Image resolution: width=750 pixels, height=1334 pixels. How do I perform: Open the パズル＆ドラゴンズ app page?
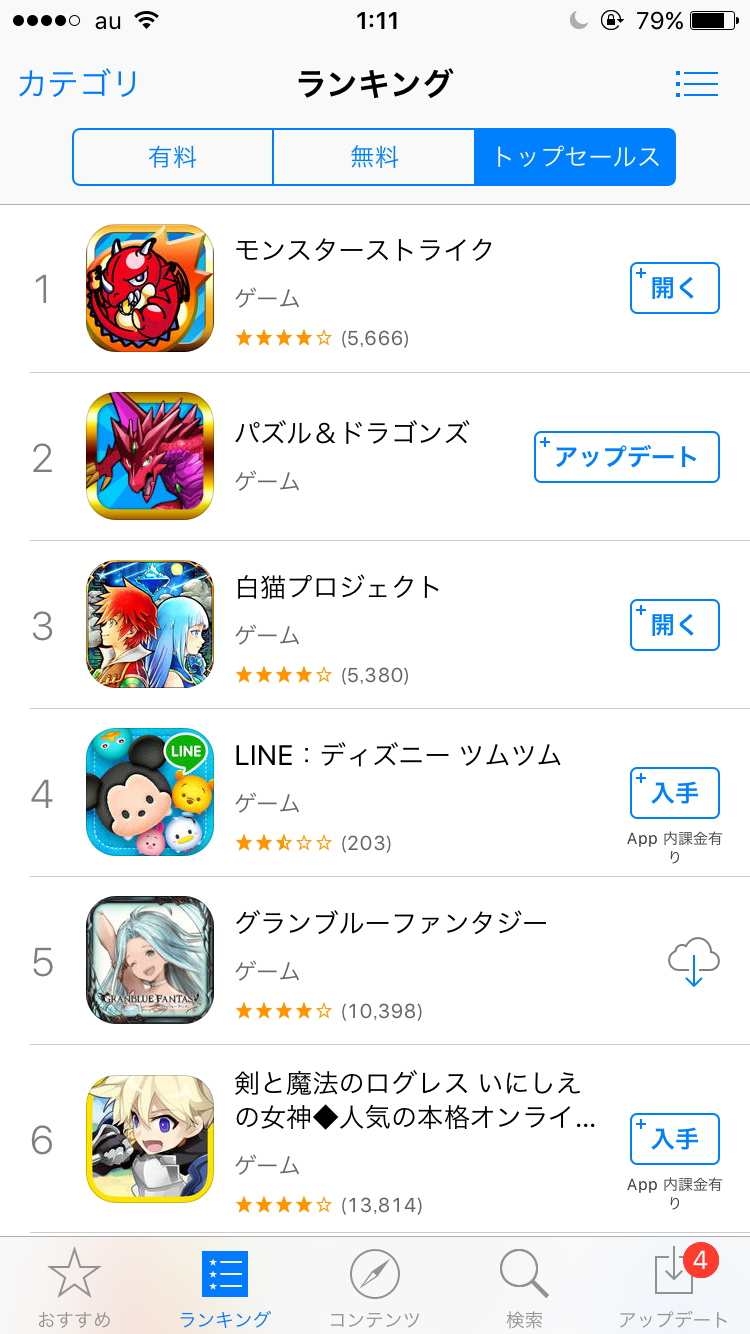point(351,433)
